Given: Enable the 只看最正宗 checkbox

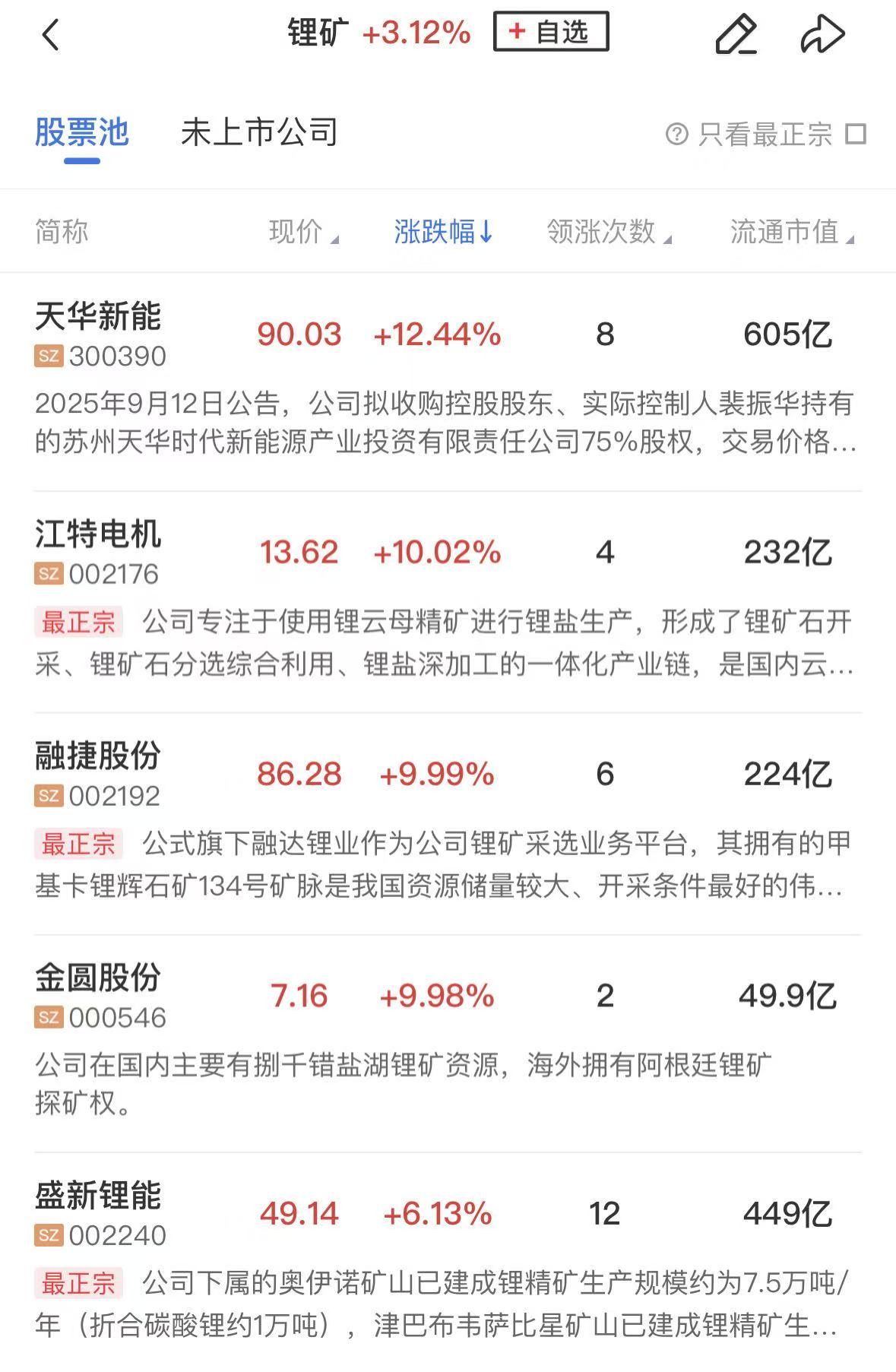Looking at the screenshot, I should (x=856, y=135).
